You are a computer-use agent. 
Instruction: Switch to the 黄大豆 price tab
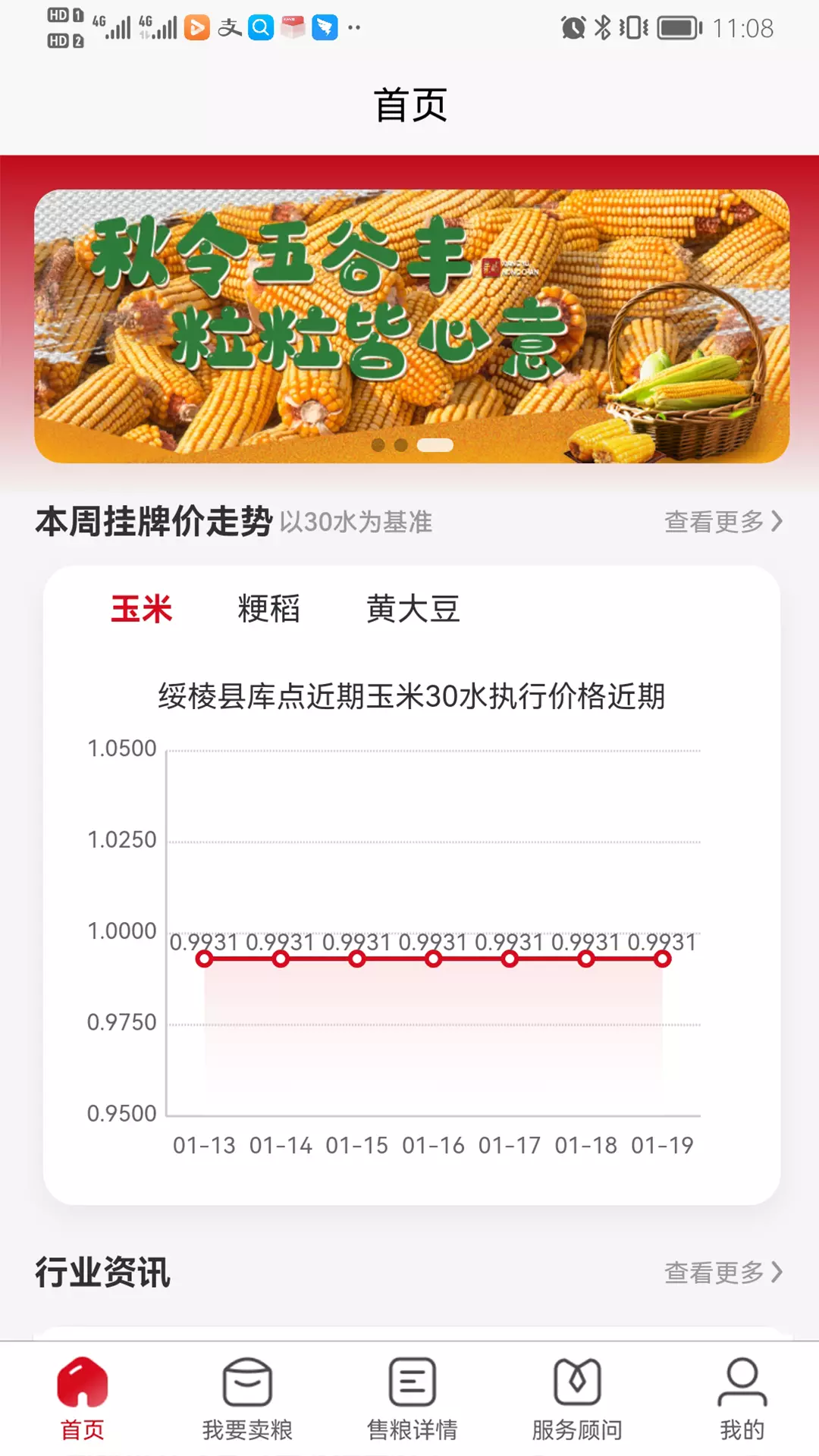[x=413, y=609]
